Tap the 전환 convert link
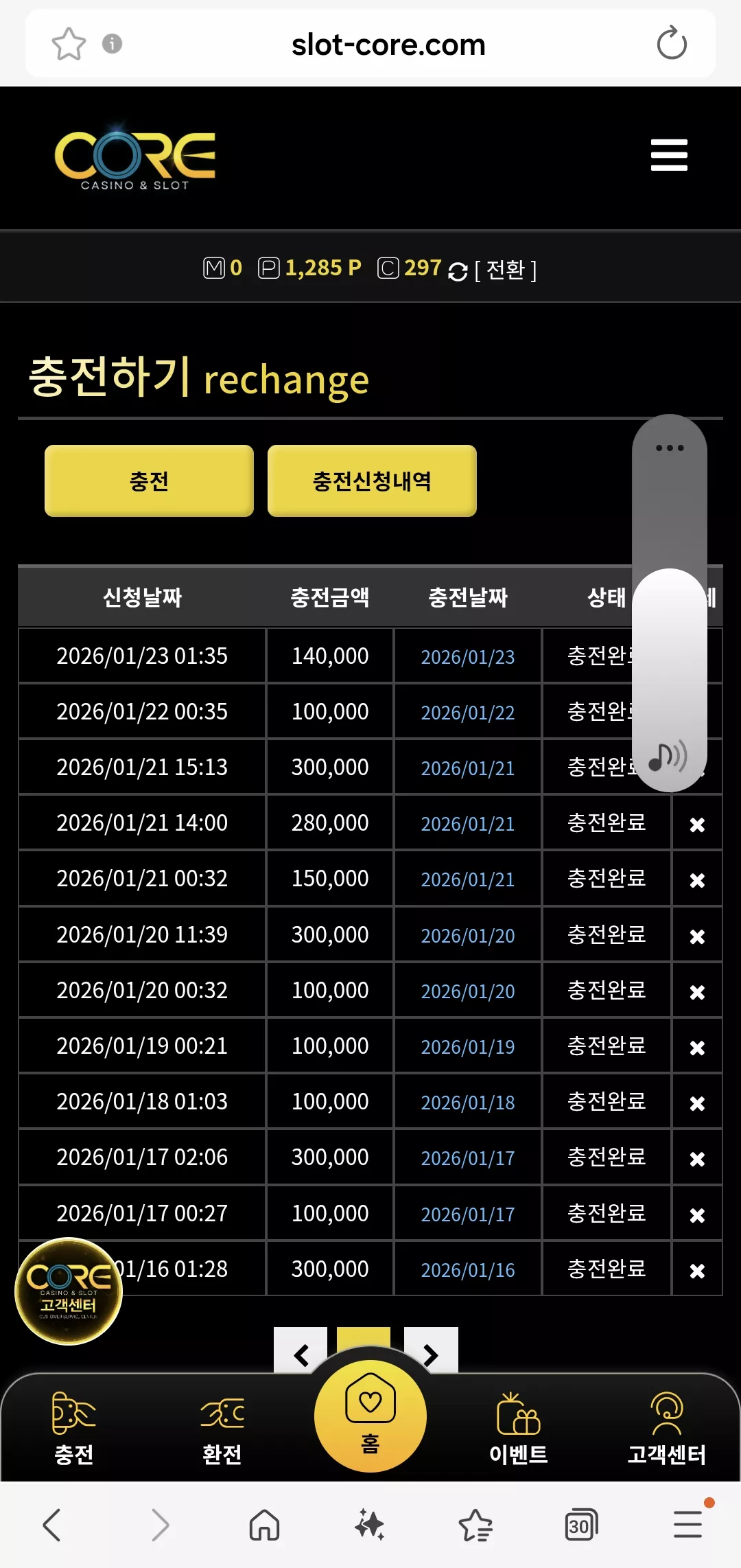Screen dimensions: 741x1568 pos(505,269)
